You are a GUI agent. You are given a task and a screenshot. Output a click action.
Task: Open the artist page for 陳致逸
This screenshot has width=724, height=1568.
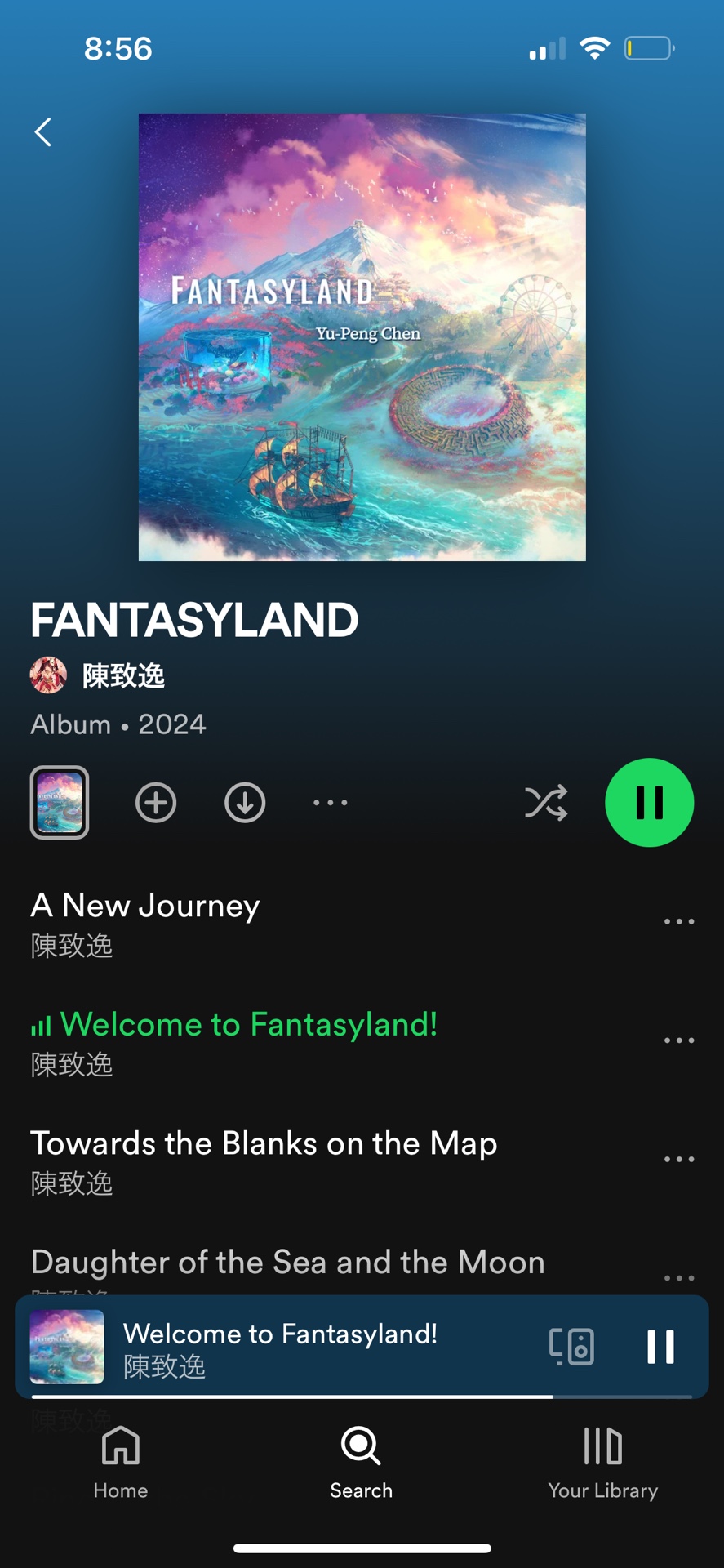click(x=122, y=675)
